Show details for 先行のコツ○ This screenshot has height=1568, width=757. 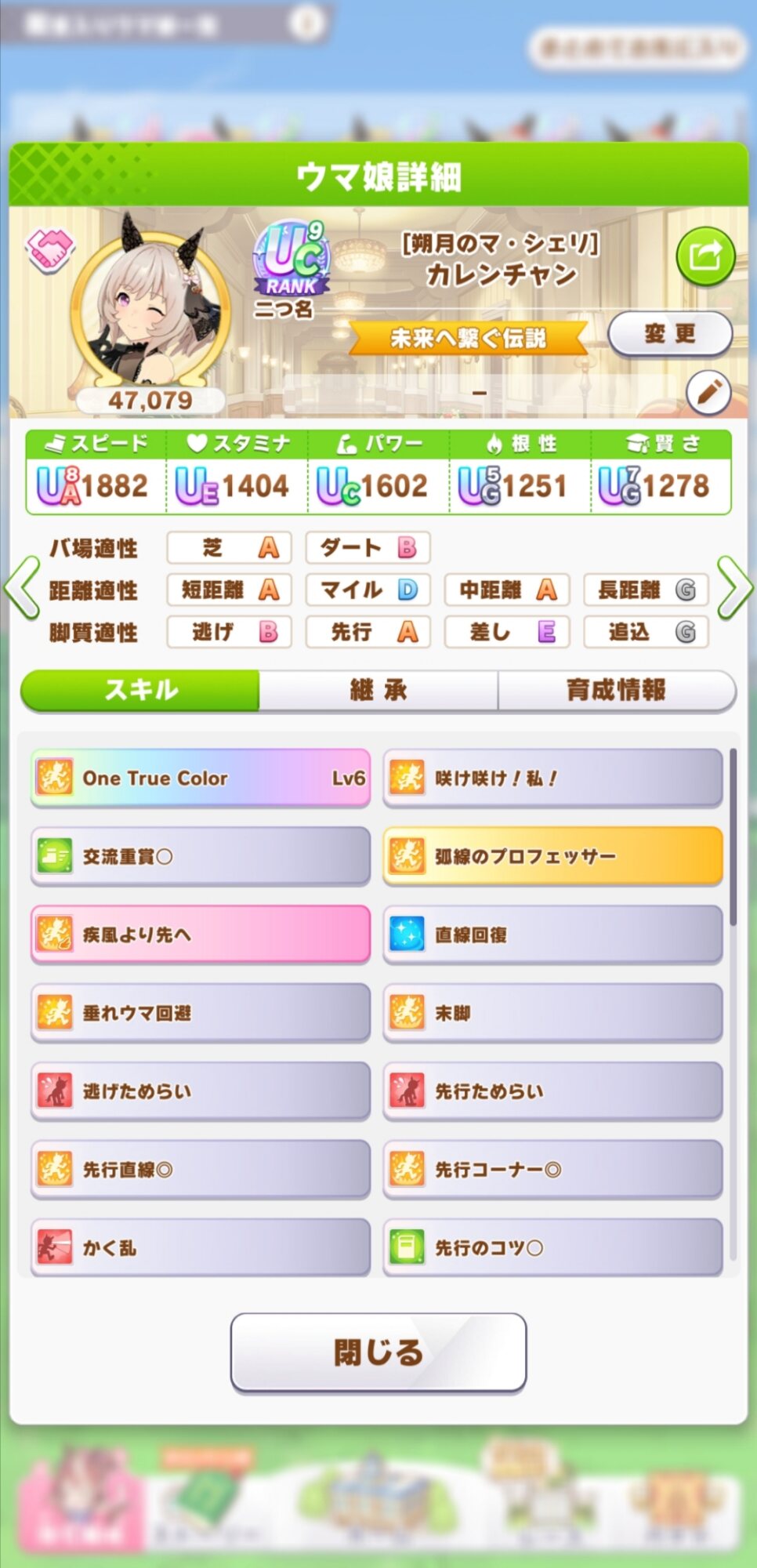552,1247
